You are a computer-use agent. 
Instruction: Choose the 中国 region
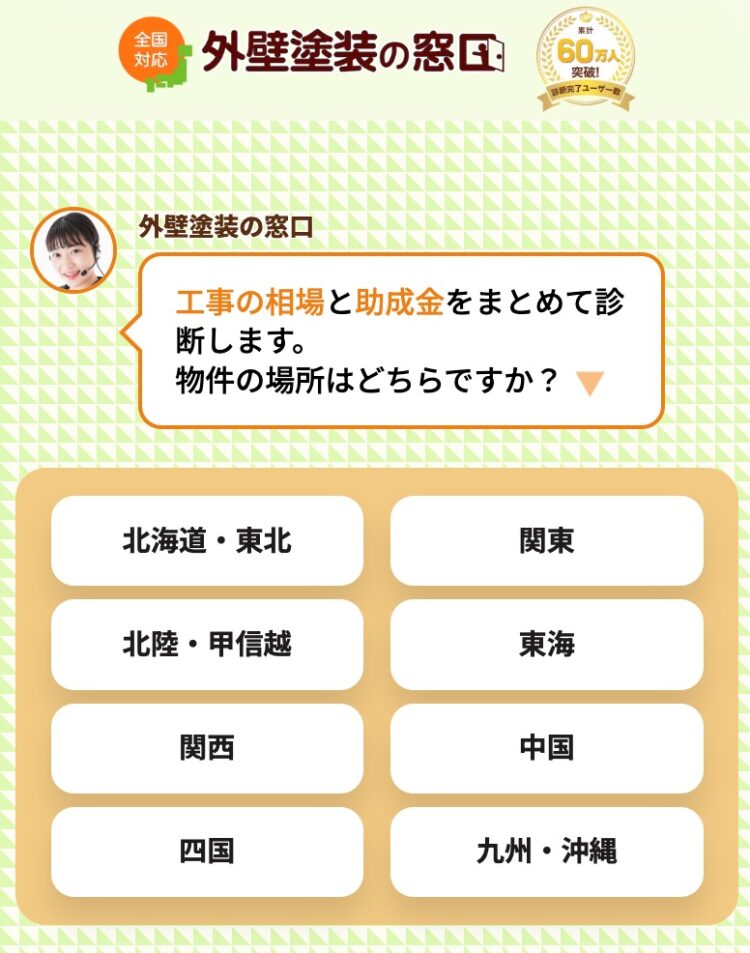[x=546, y=748]
